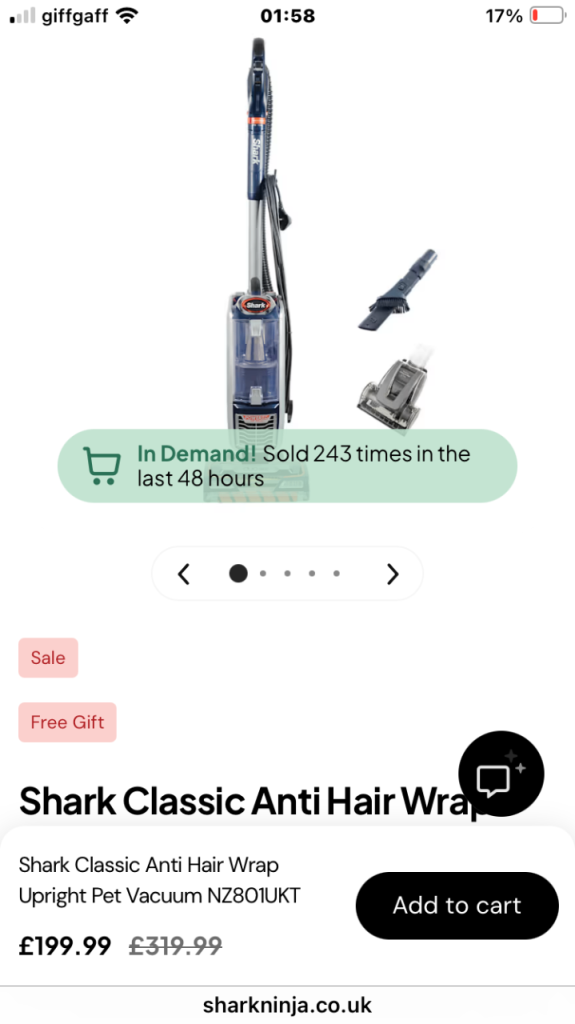This screenshot has height=1024, width=575.
Task: Show the next product image
Action: point(392,574)
